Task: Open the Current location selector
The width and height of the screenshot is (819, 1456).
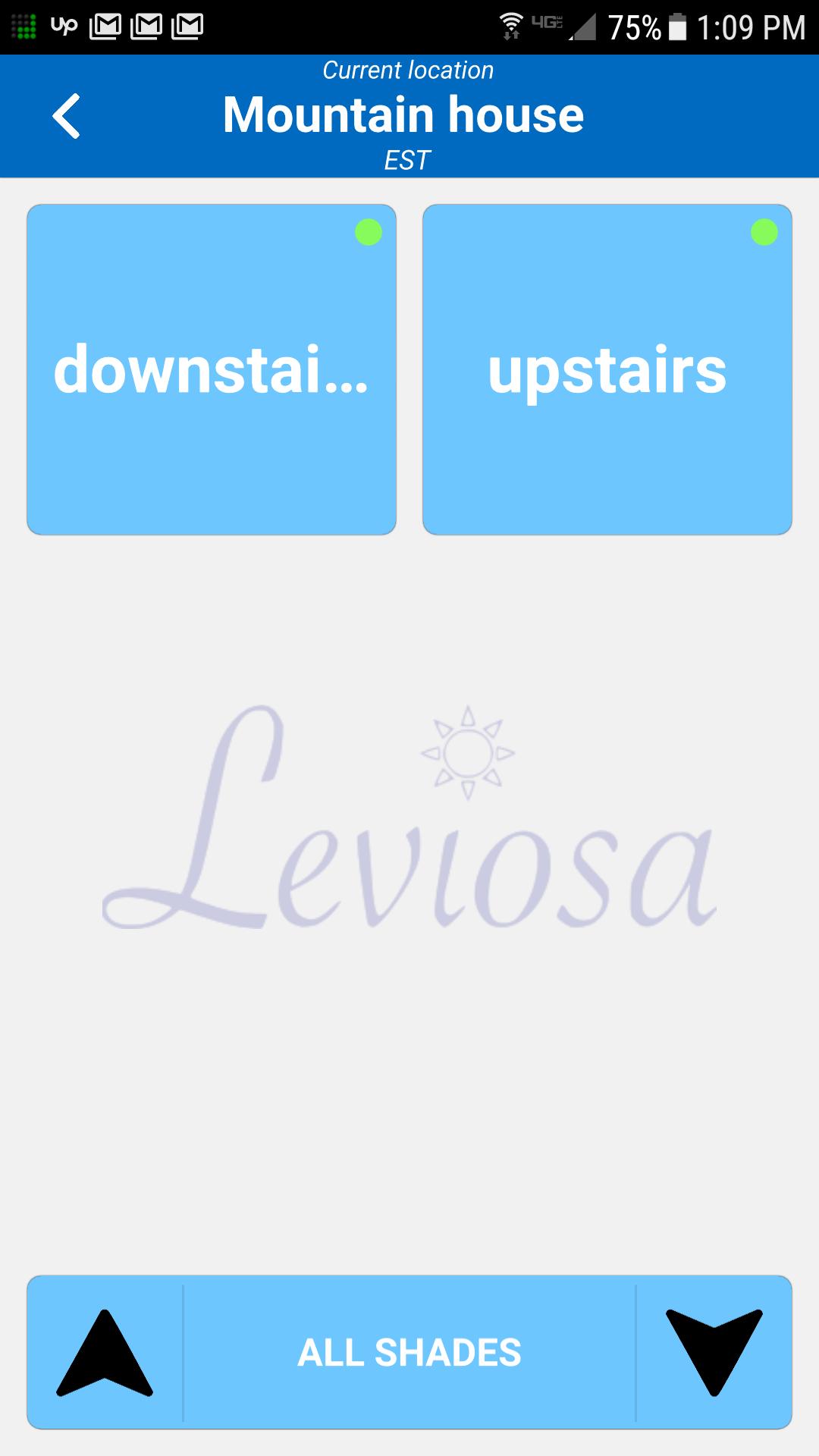Action: 408,70
